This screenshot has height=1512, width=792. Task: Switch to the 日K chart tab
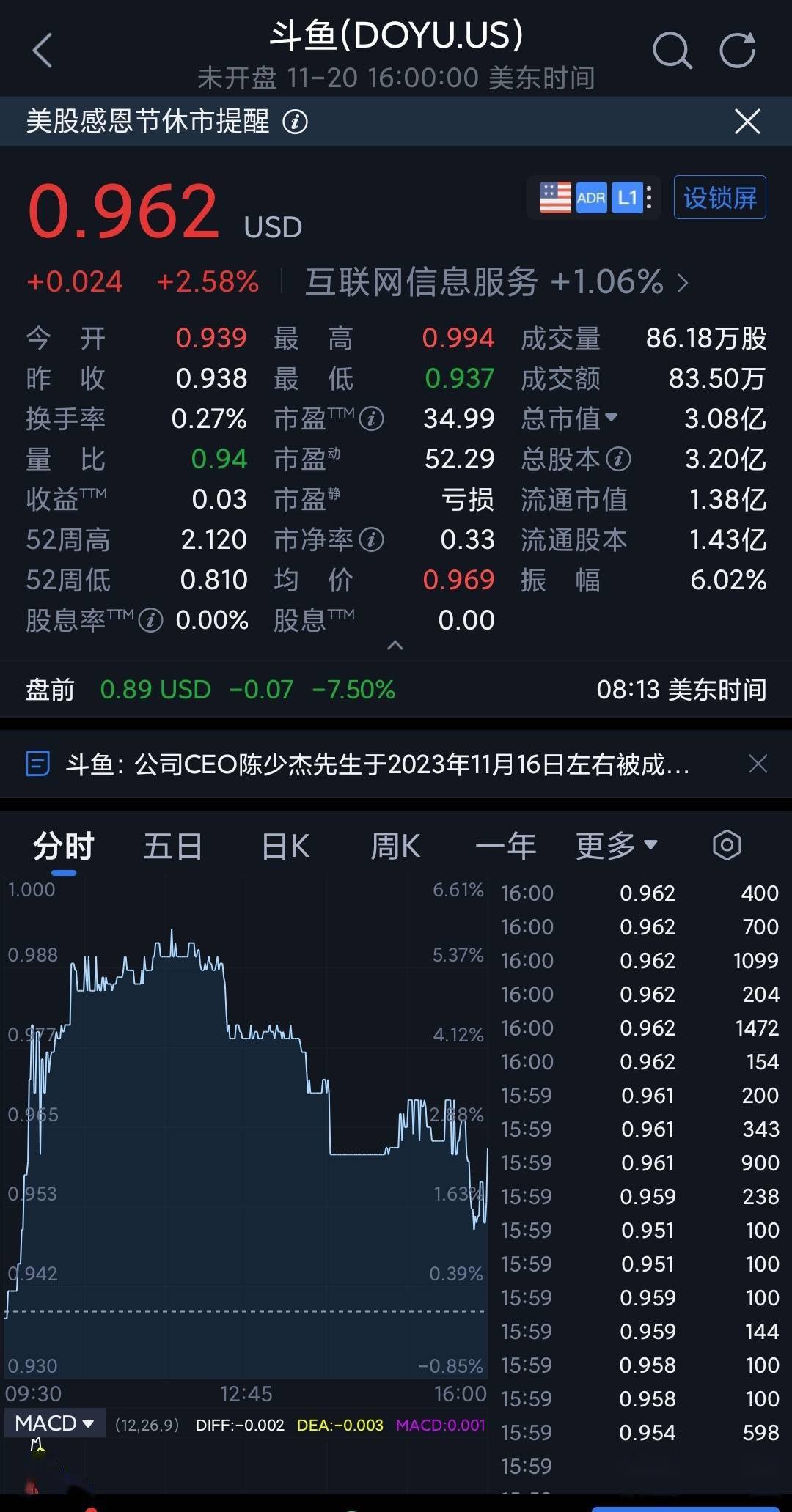tap(285, 846)
